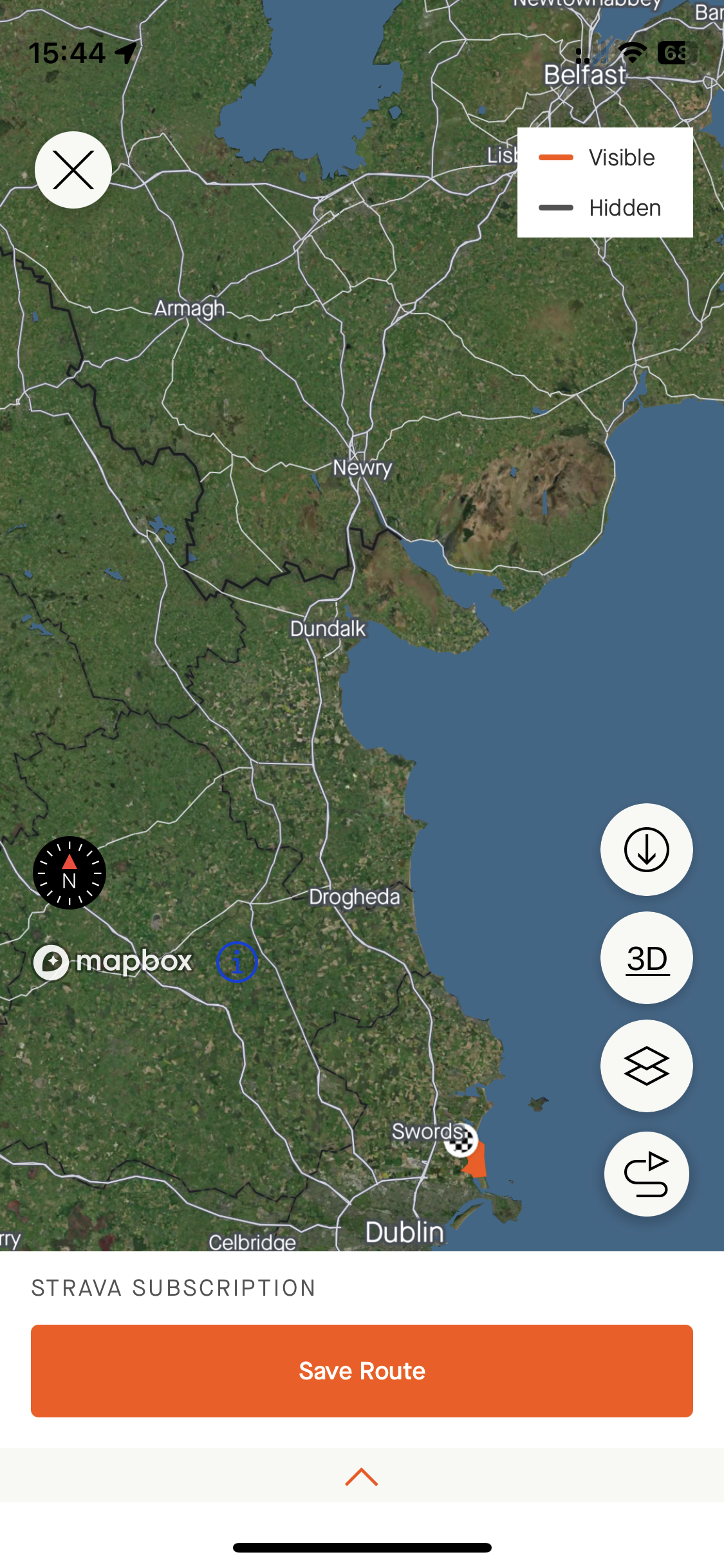
Task: Close the map view
Action: 73,170
